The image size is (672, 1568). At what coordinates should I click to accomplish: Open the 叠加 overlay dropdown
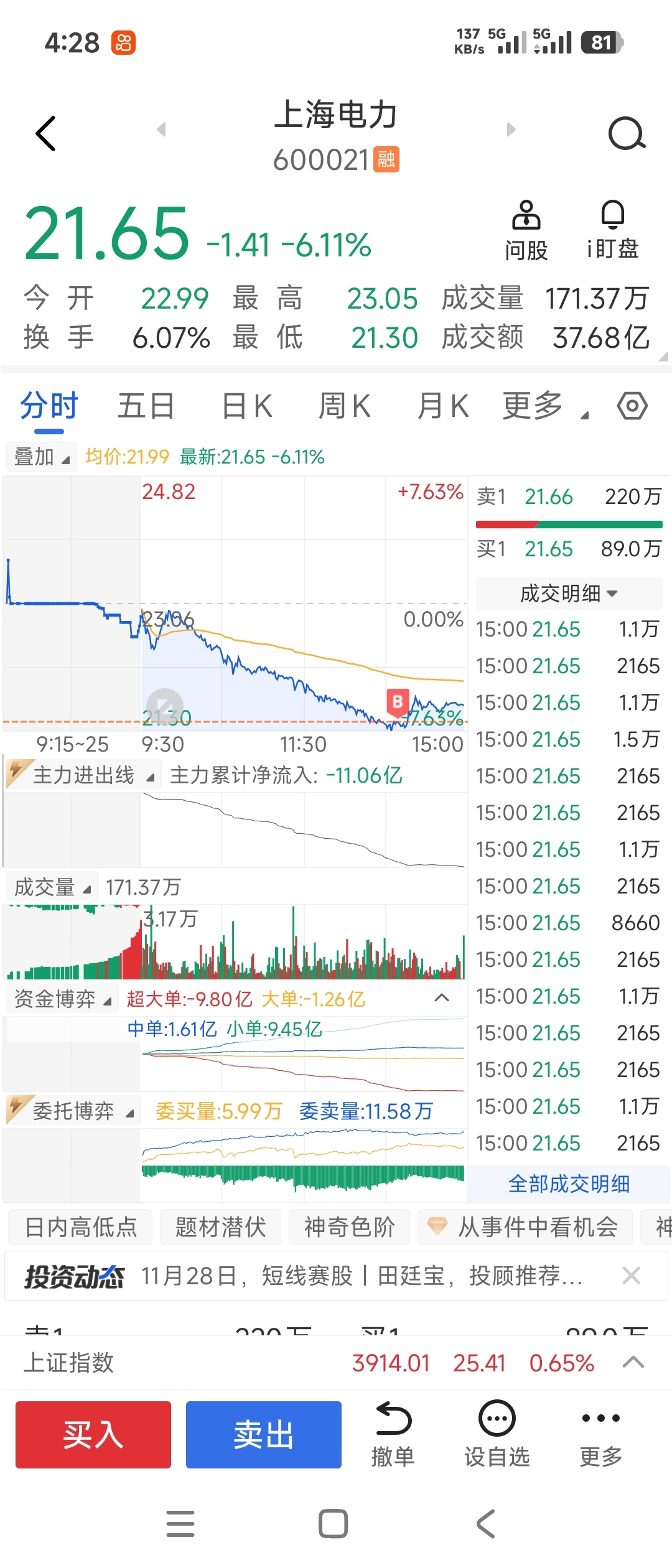coord(41,457)
